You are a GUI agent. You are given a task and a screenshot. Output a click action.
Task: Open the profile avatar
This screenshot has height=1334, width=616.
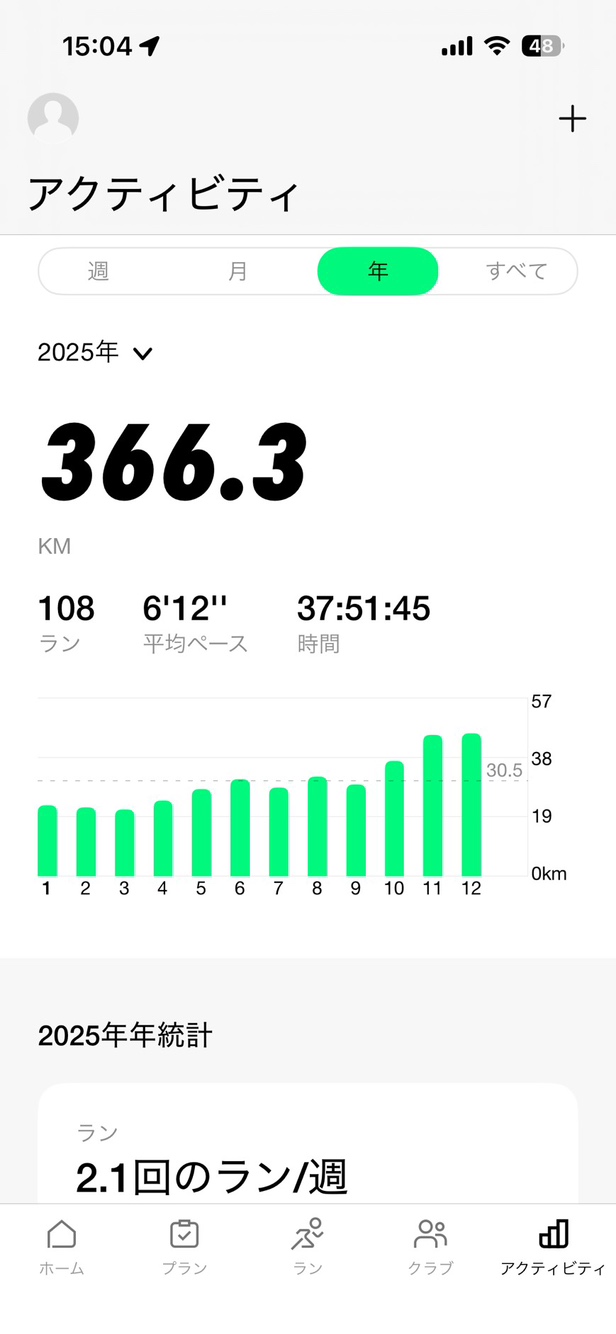pos(53,119)
